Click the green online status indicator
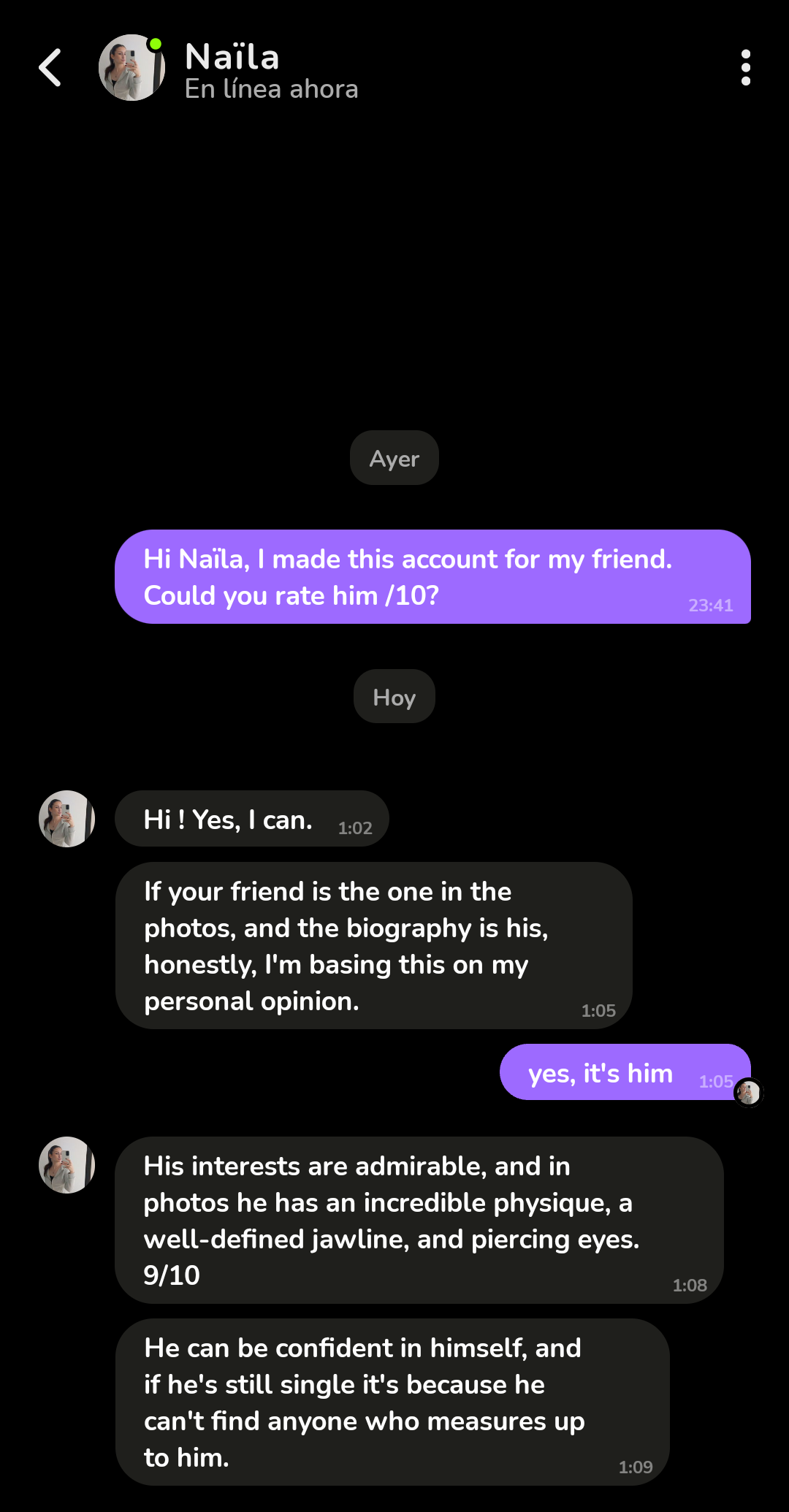 (x=155, y=44)
